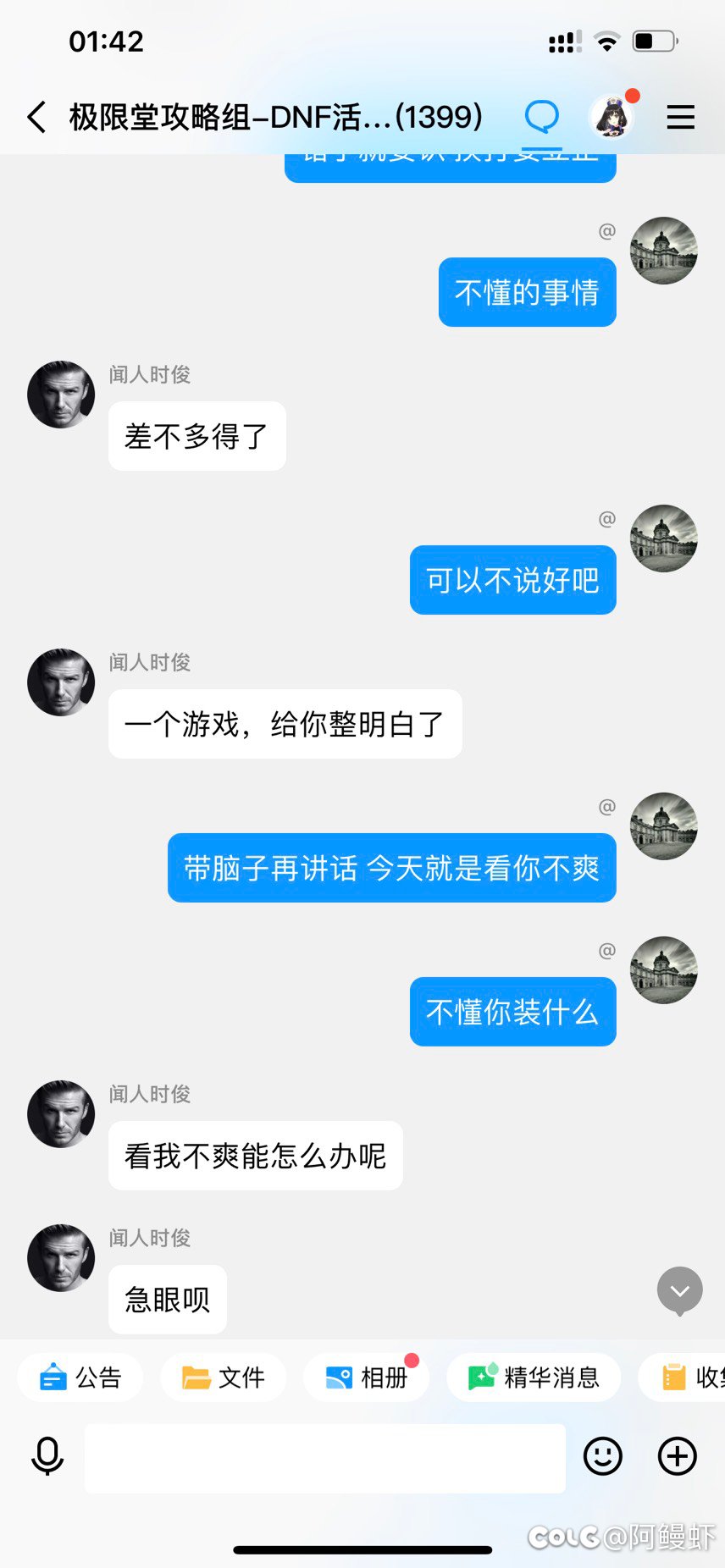Open the group topics bubble icon
The height and width of the screenshot is (1568, 725).
click(541, 117)
